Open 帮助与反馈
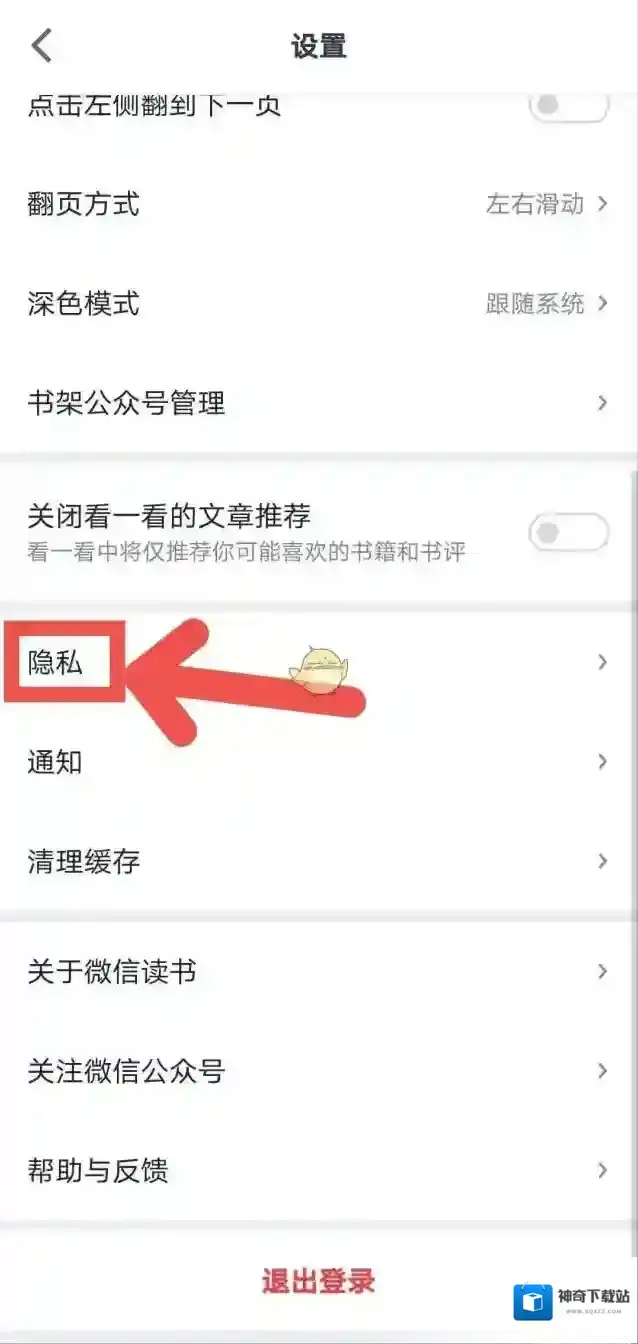Image resolution: width=638 pixels, height=1344 pixels. (318, 1170)
